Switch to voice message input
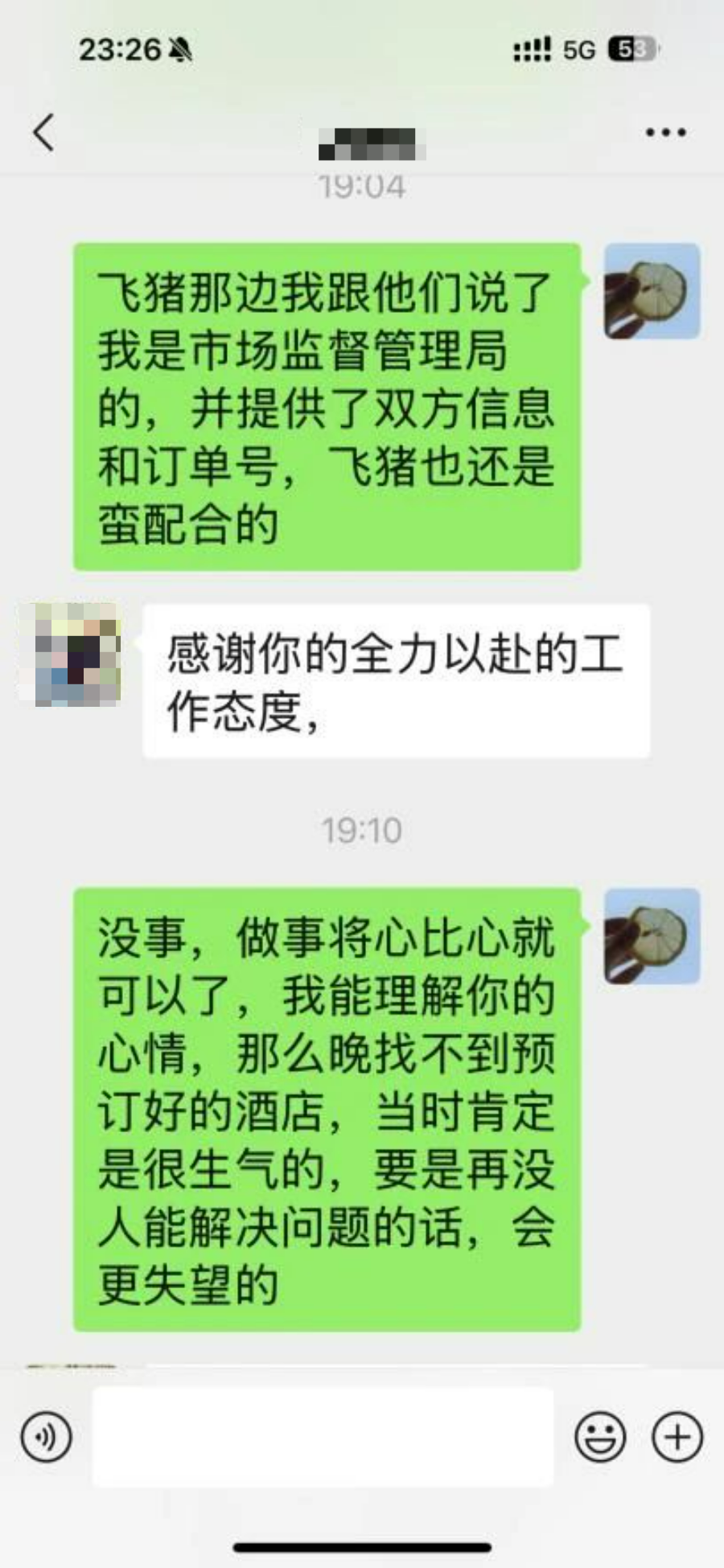 click(x=47, y=1437)
